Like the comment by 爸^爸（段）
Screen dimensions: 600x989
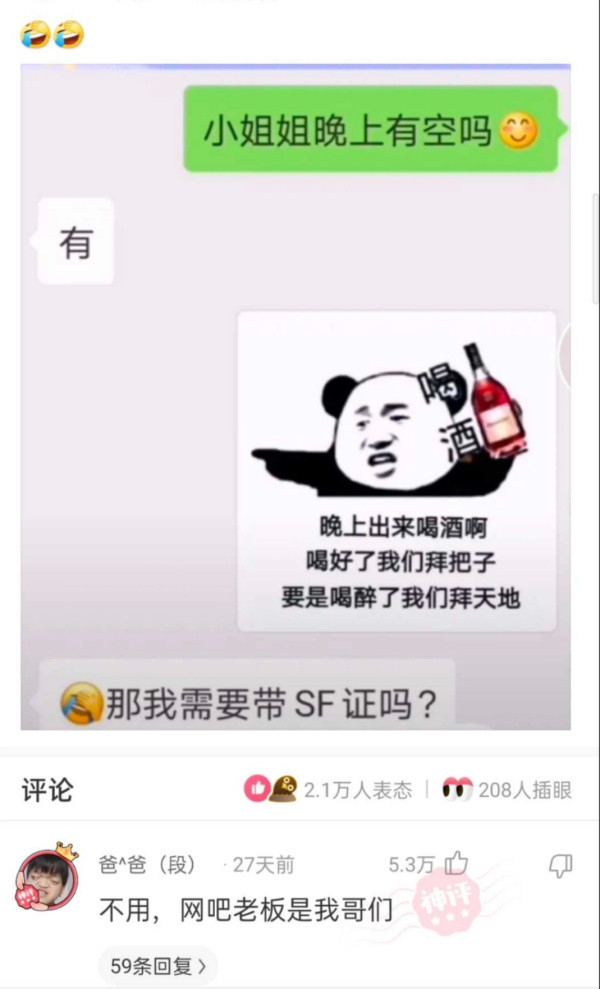tap(456, 864)
